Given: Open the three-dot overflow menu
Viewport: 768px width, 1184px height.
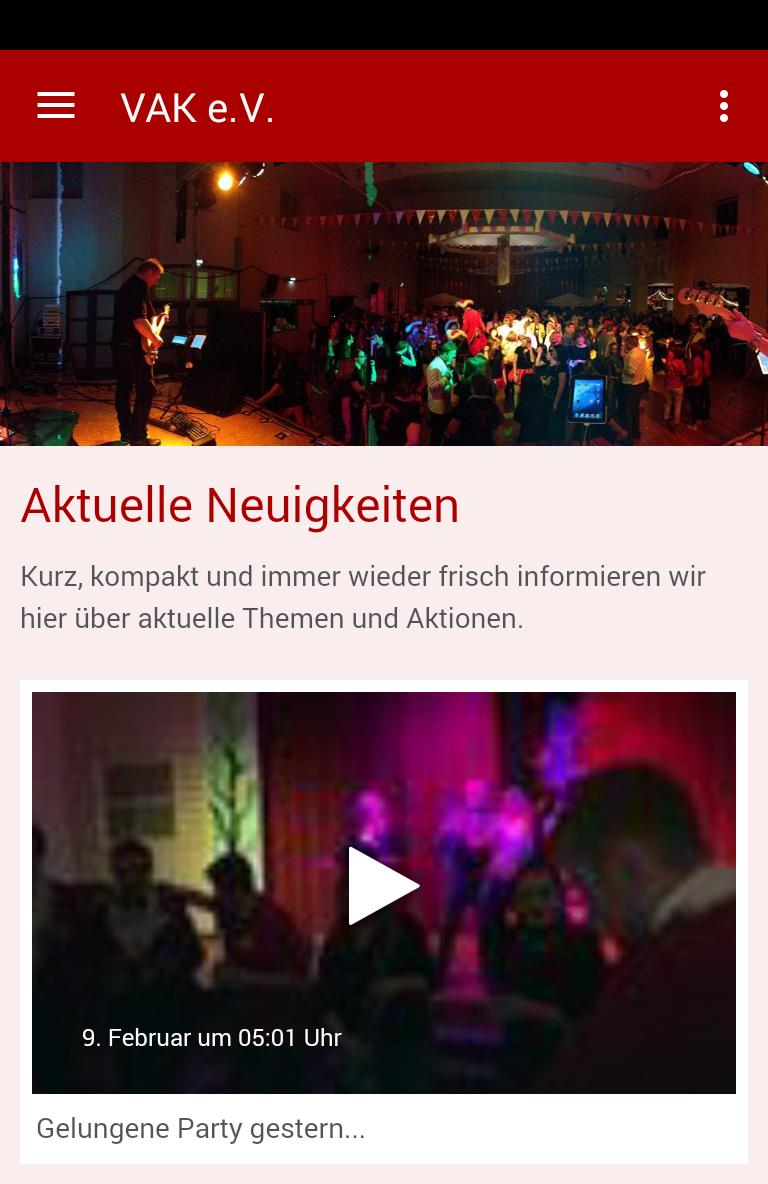Looking at the screenshot, I should click(723, 106).
